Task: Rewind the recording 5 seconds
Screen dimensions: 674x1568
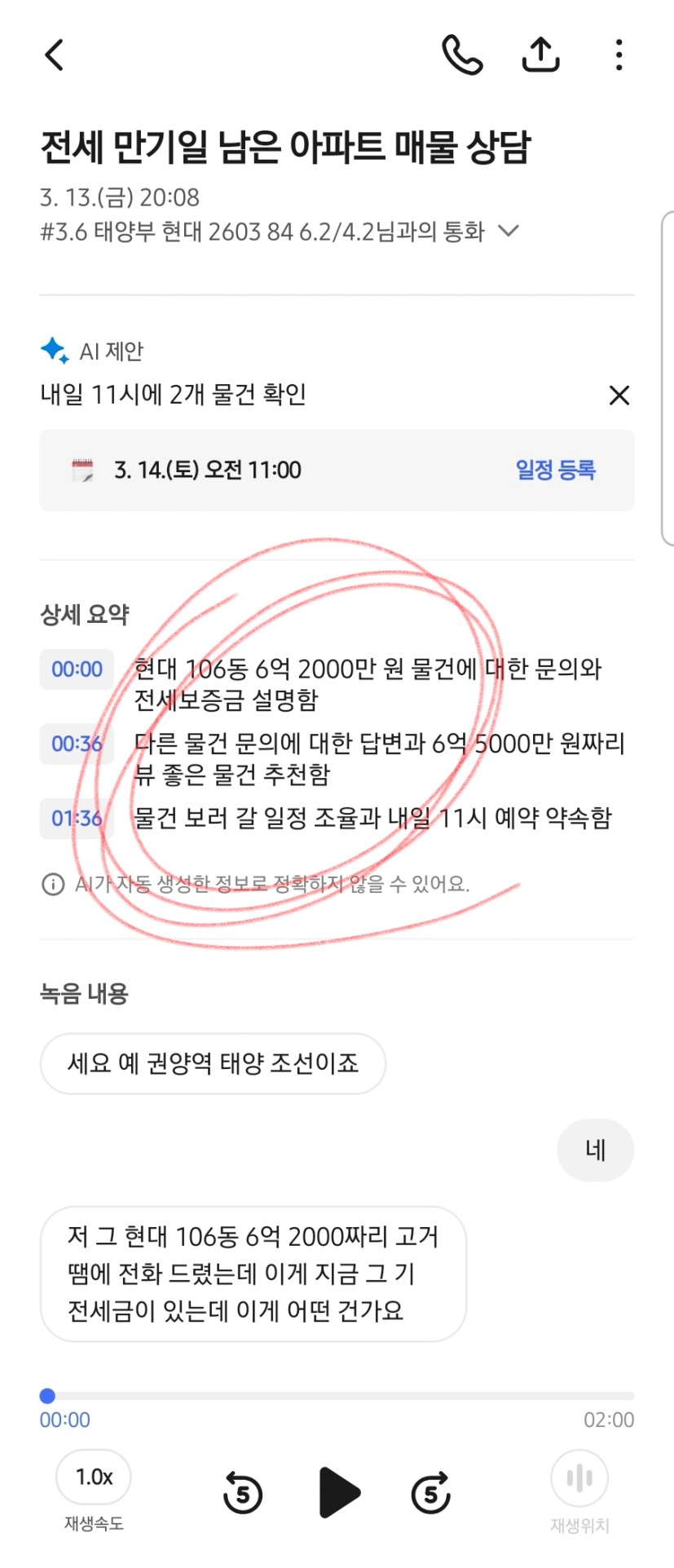Action: (x=242, y=1494)
